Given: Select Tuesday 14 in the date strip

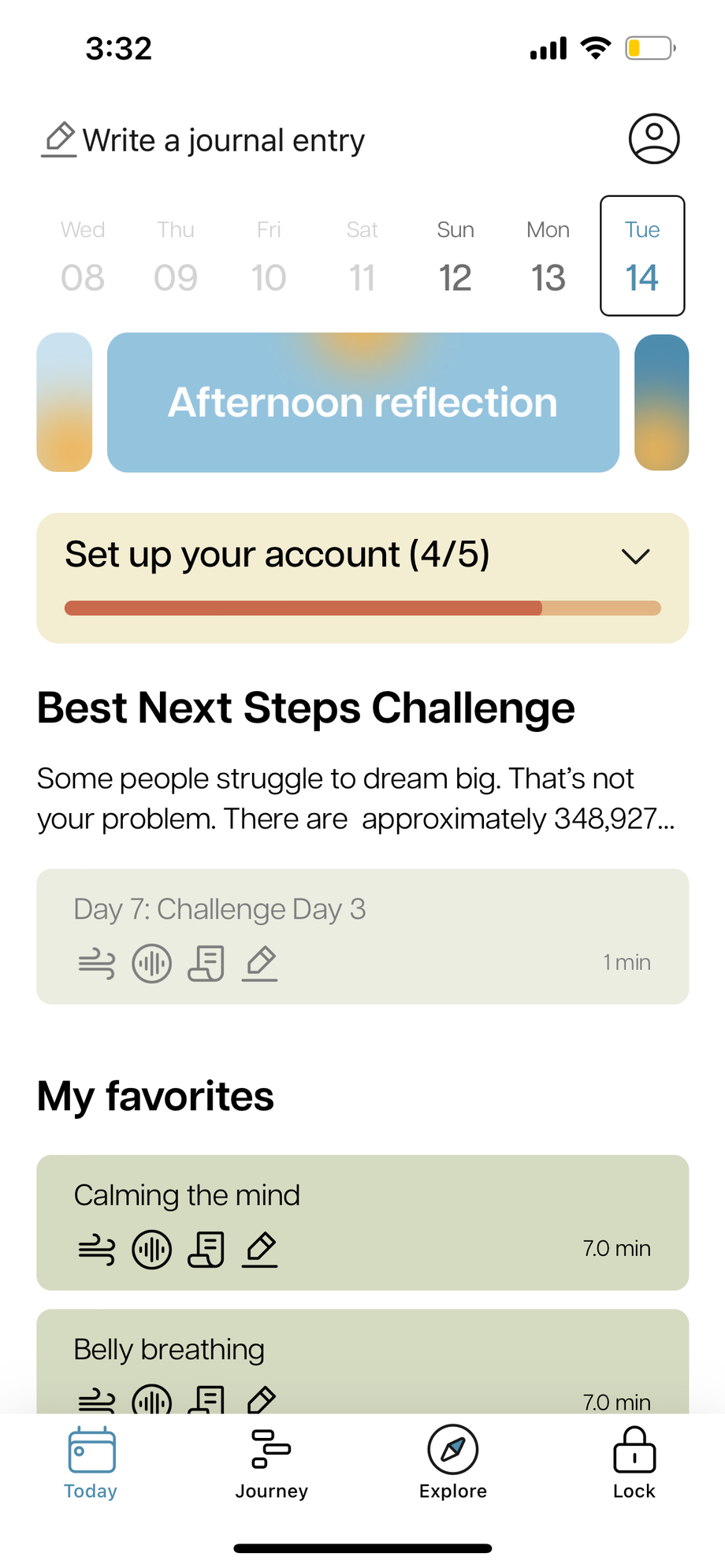Looking at the screenshot, I should pyautogui.click(x=641, y=256).
